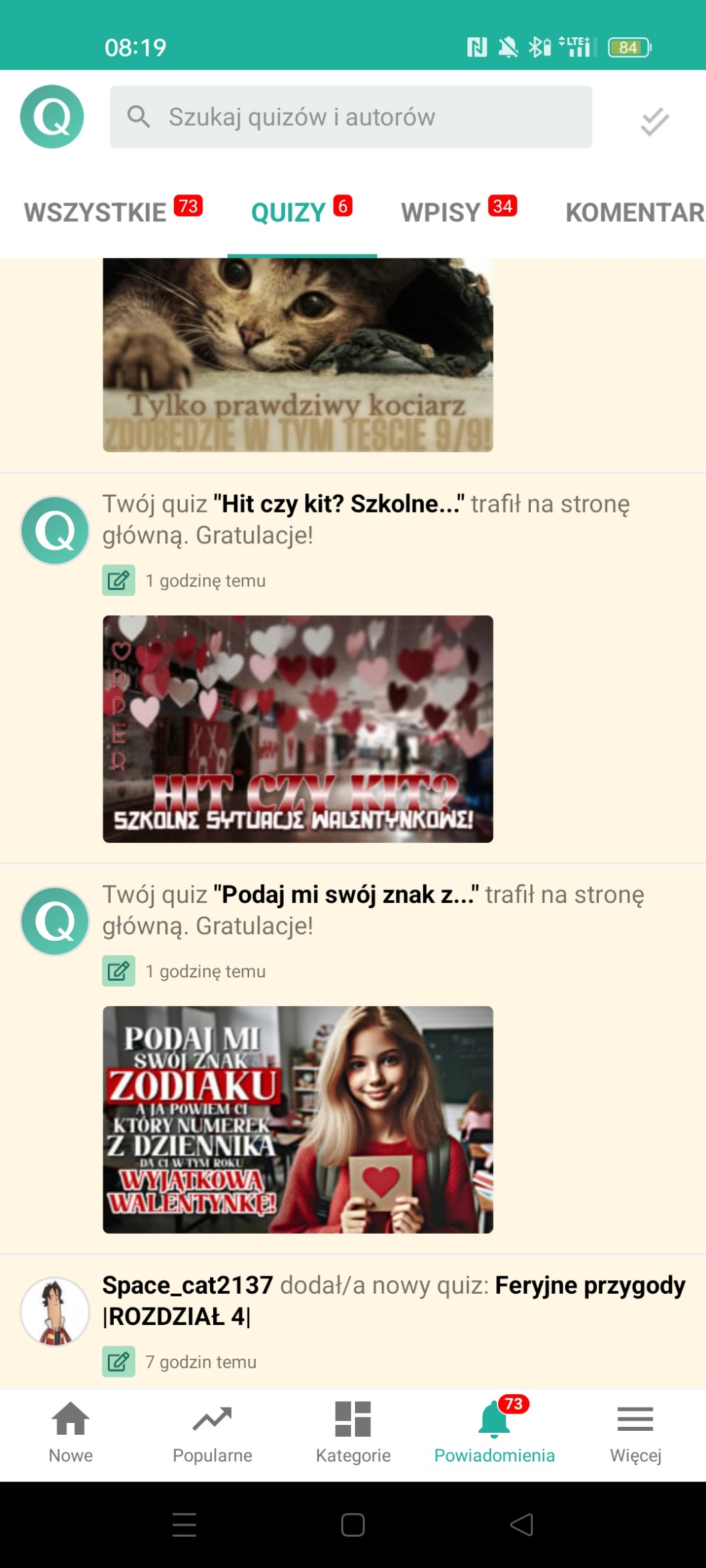
Task: Switch to Popularne in bottom navigation
Action: pos(212,1430)
